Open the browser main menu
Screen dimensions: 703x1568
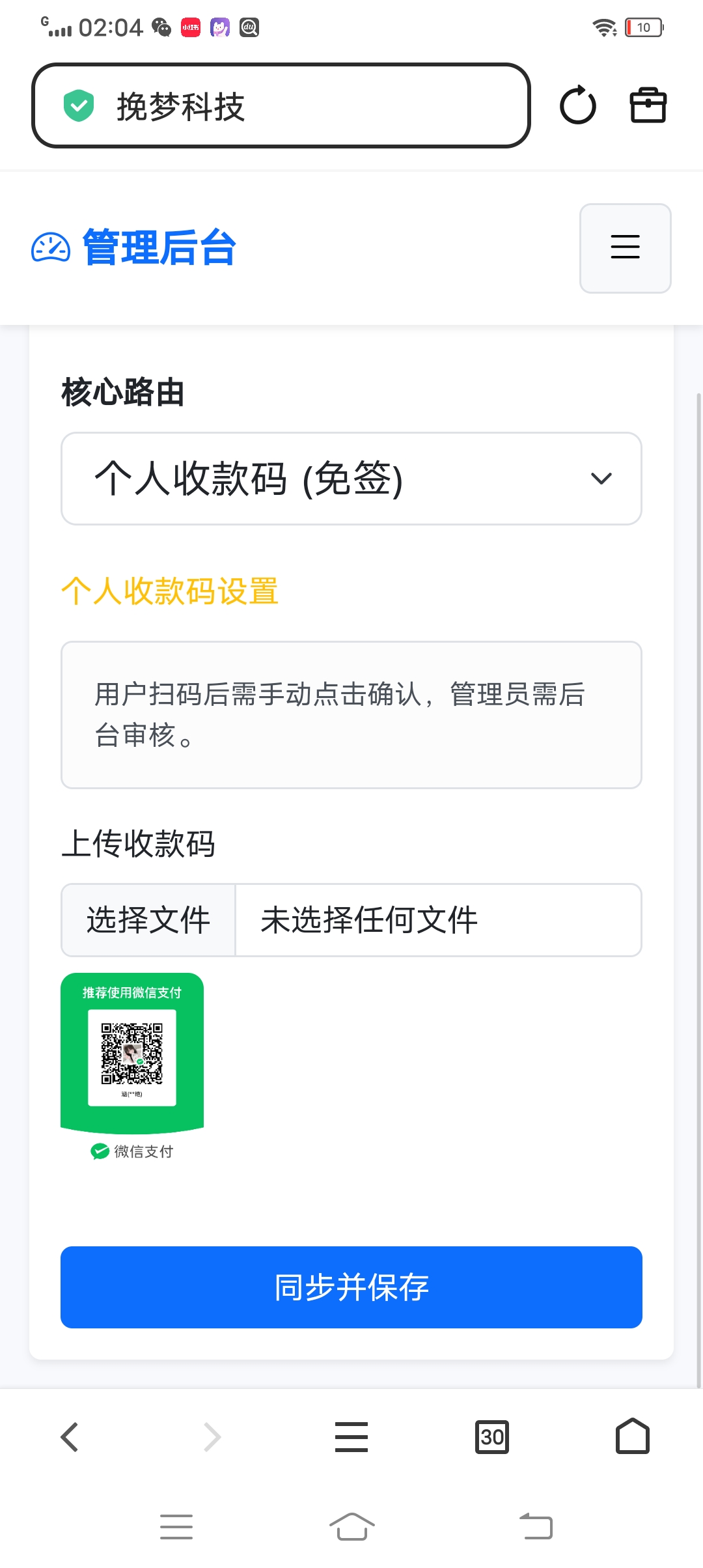click(x=351, y=1436)
